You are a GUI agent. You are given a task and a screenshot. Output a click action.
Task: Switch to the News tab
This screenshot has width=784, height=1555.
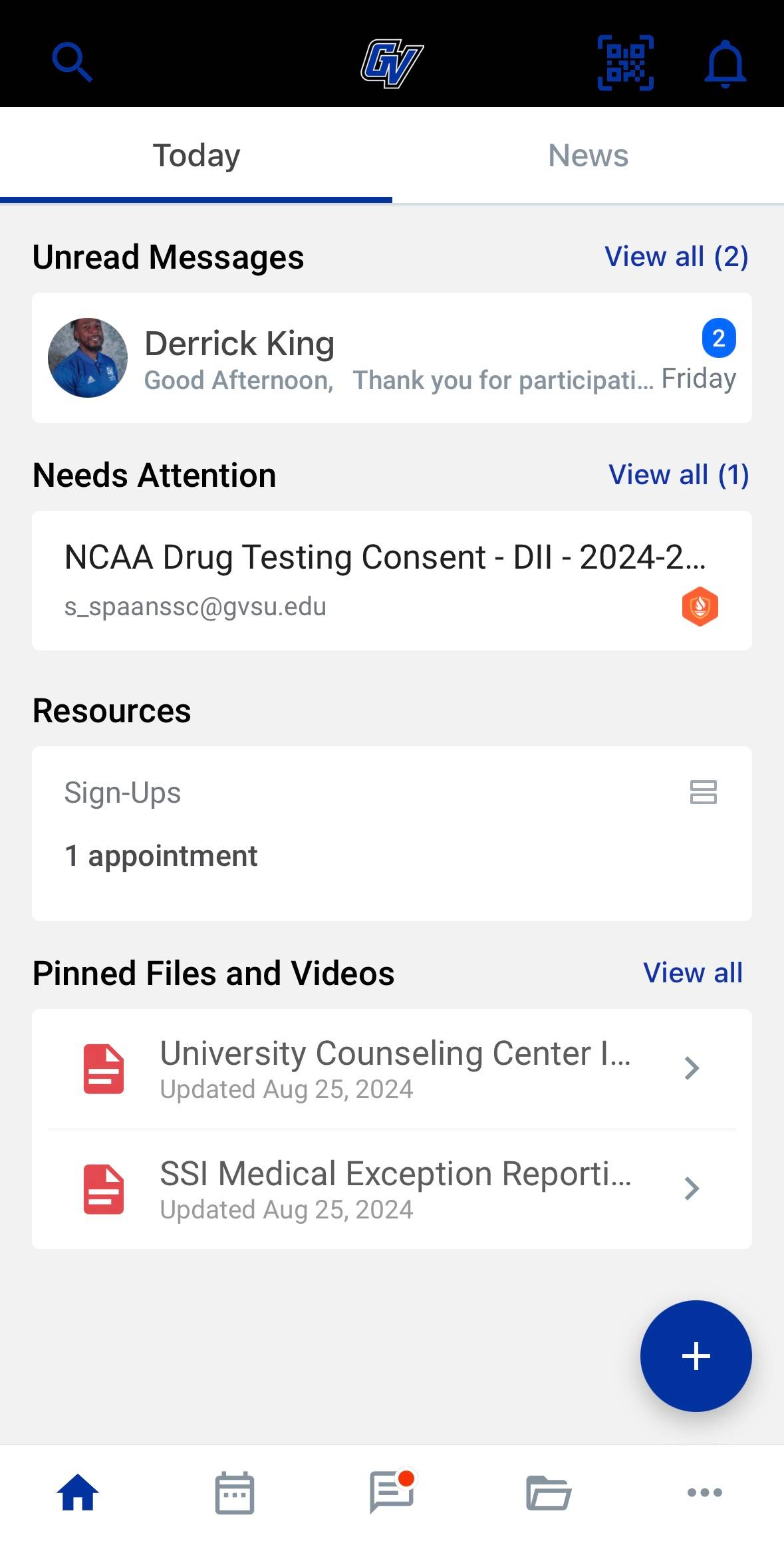[x=588, y=154]
